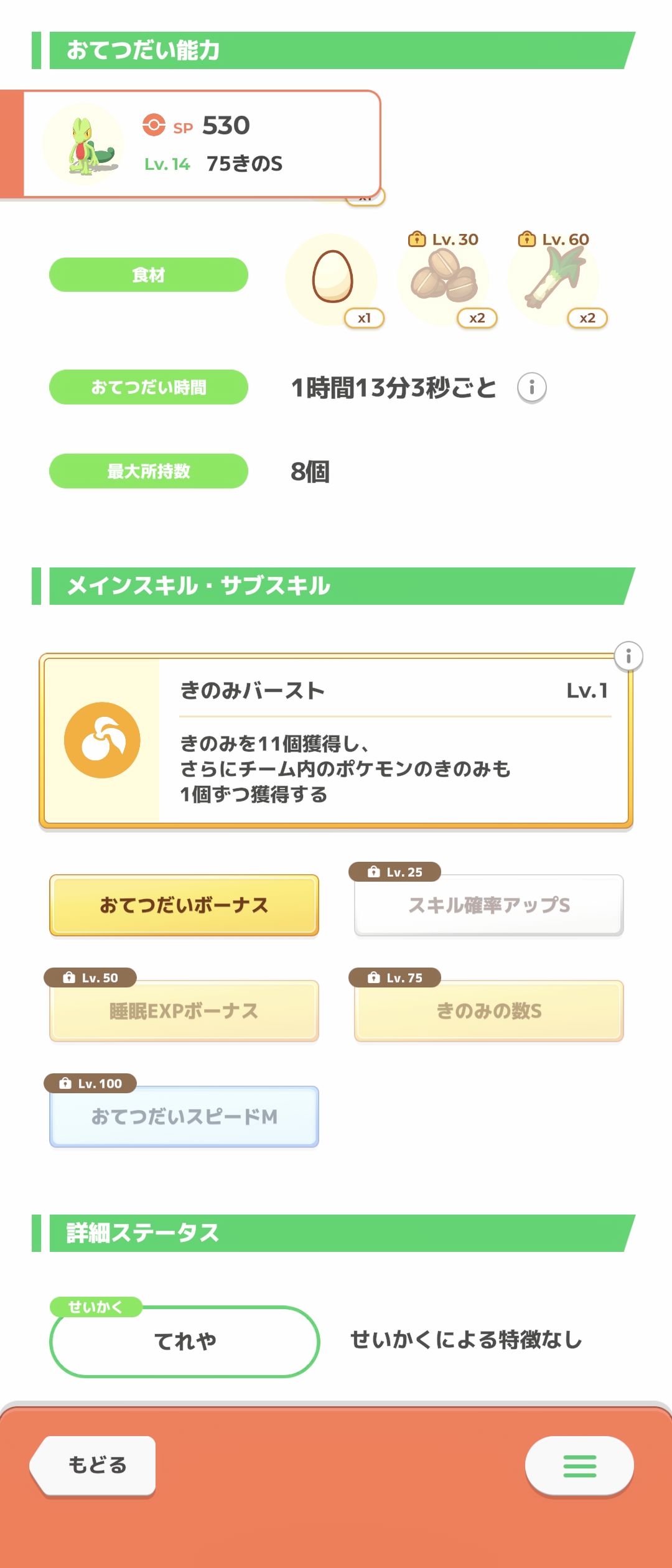Image resolution: width=672 pixels, height=1568 pixels.
Task: Select the おてつだいボーナス subskill
Action: [184, 905]
